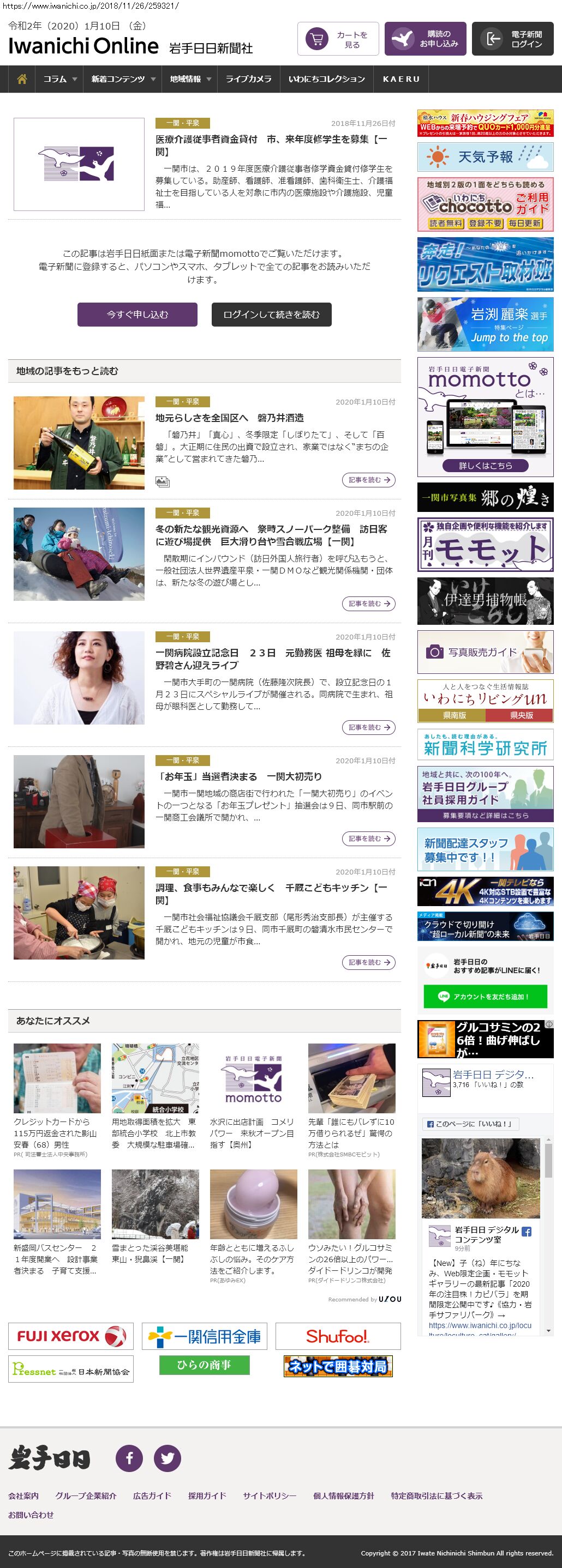This screenshot has width=562, height=1568.
Task: Select ログインして続きを読む
Action: pyautogui.click(x=271, y=315)
